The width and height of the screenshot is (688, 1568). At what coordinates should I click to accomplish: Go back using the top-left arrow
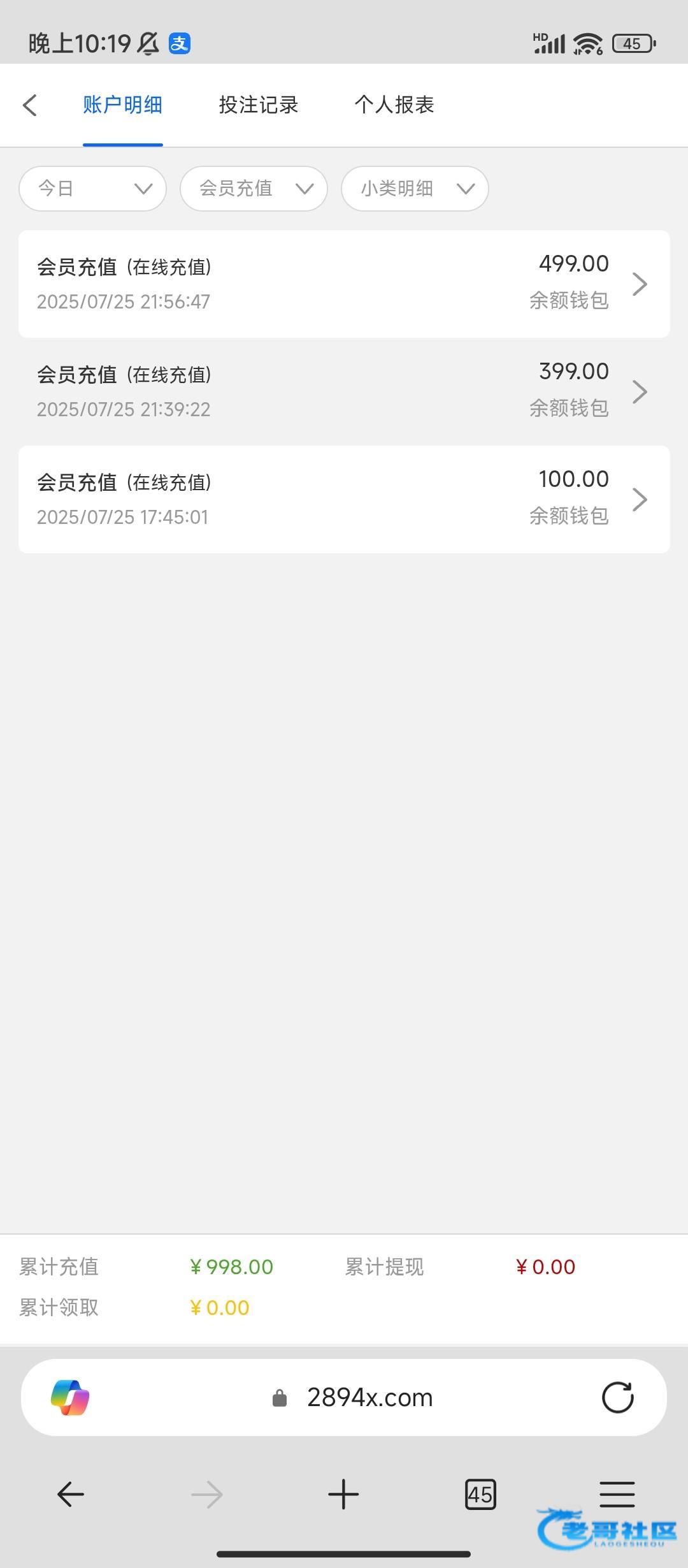tap(30, 105)
